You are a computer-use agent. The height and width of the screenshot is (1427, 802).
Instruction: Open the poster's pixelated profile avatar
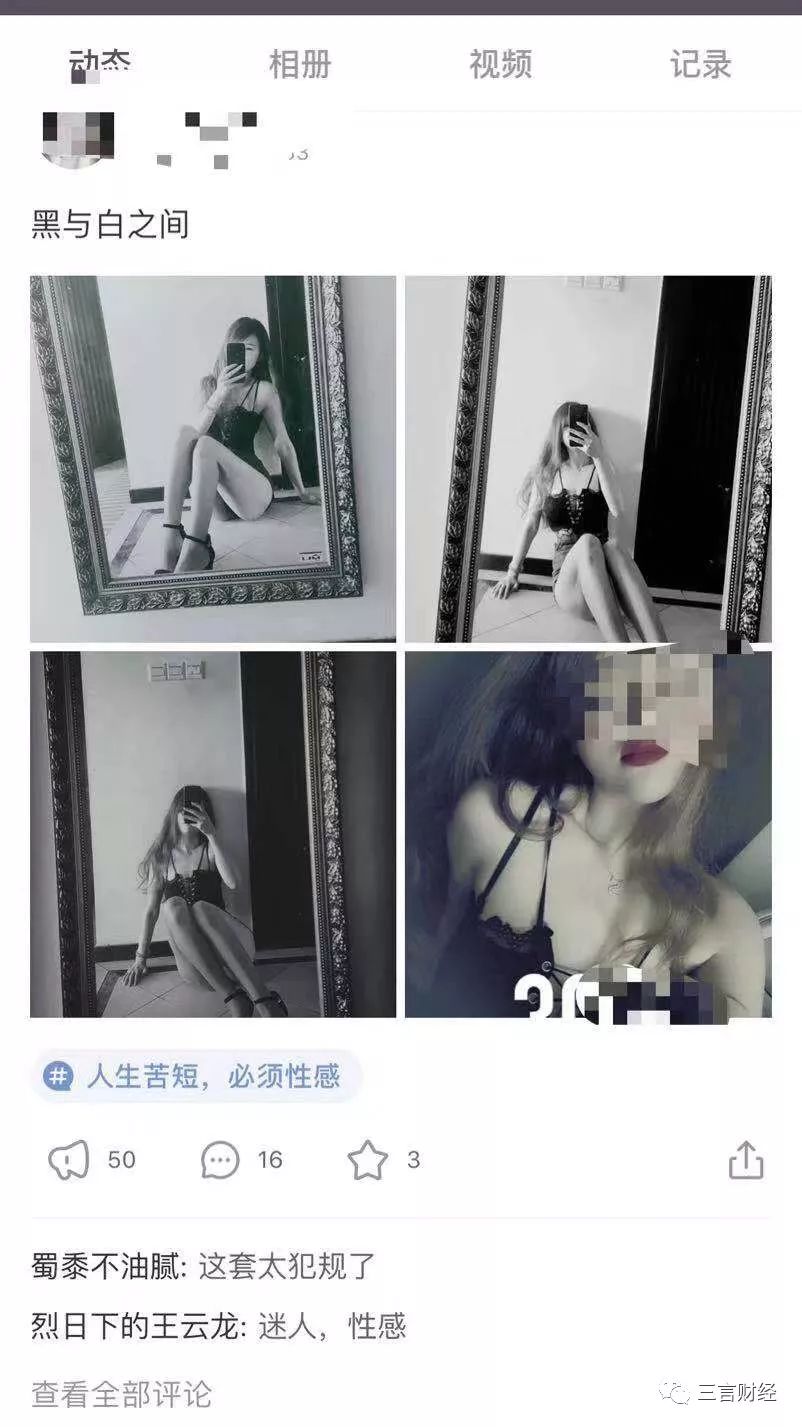click(78, 138)
